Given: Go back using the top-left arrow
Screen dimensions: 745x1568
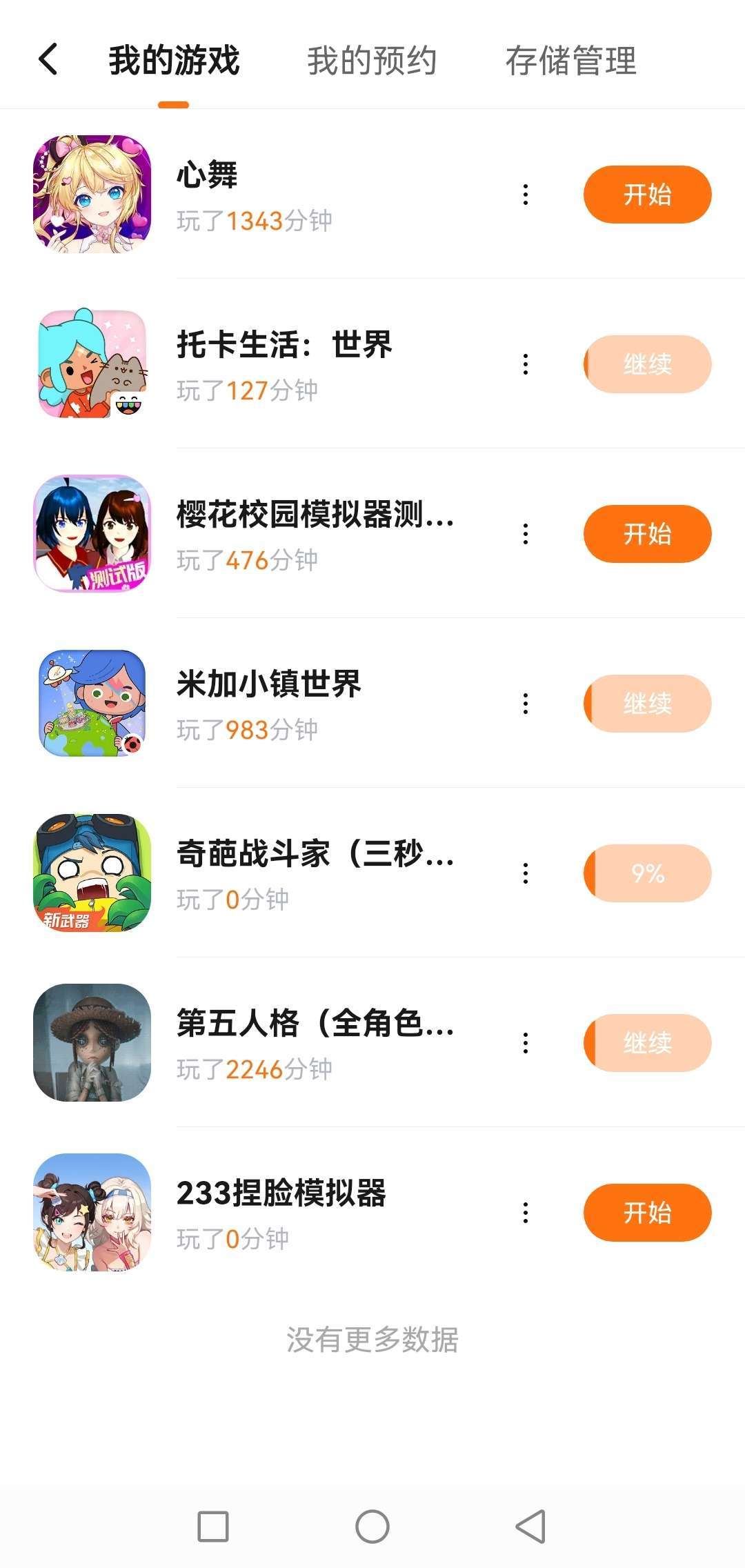Looking at the screenshot, I should [48, 59].
